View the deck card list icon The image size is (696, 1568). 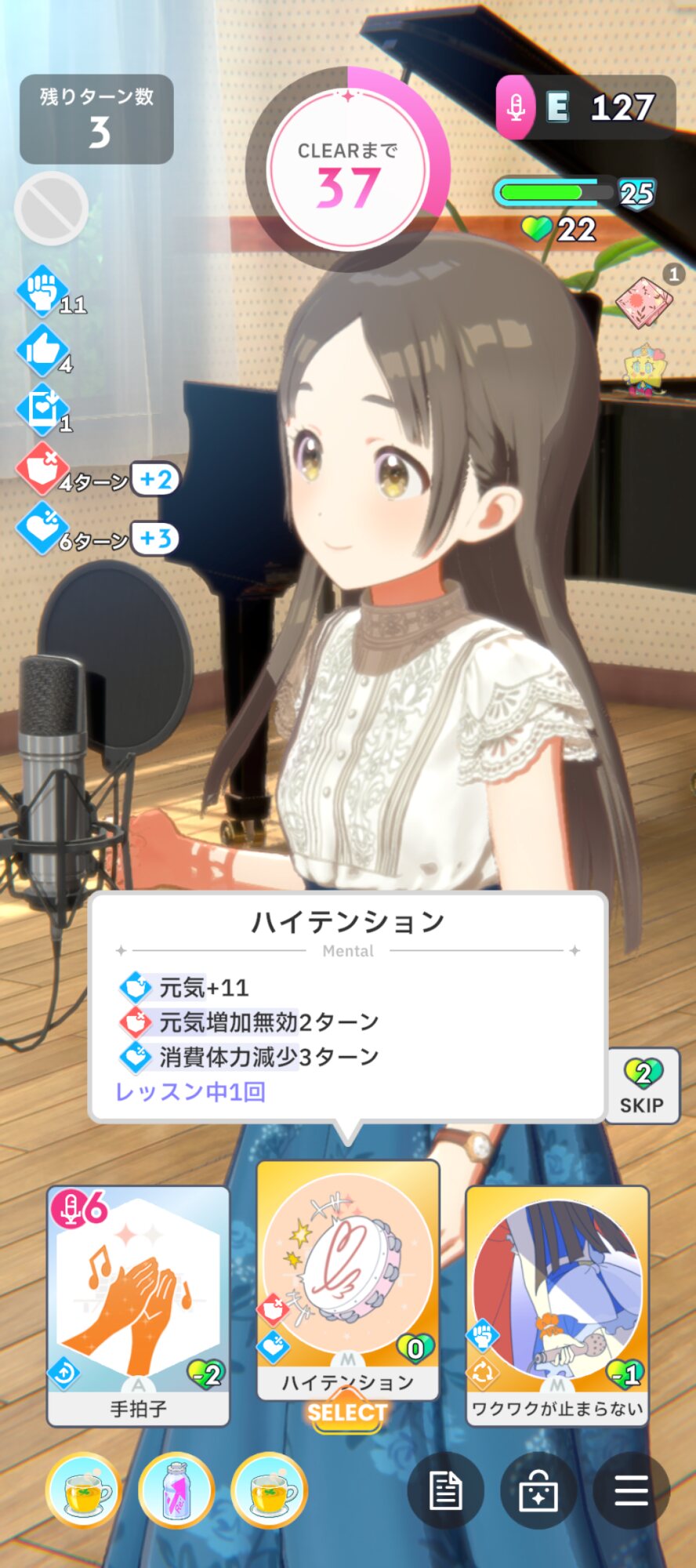pos(538,1490)
